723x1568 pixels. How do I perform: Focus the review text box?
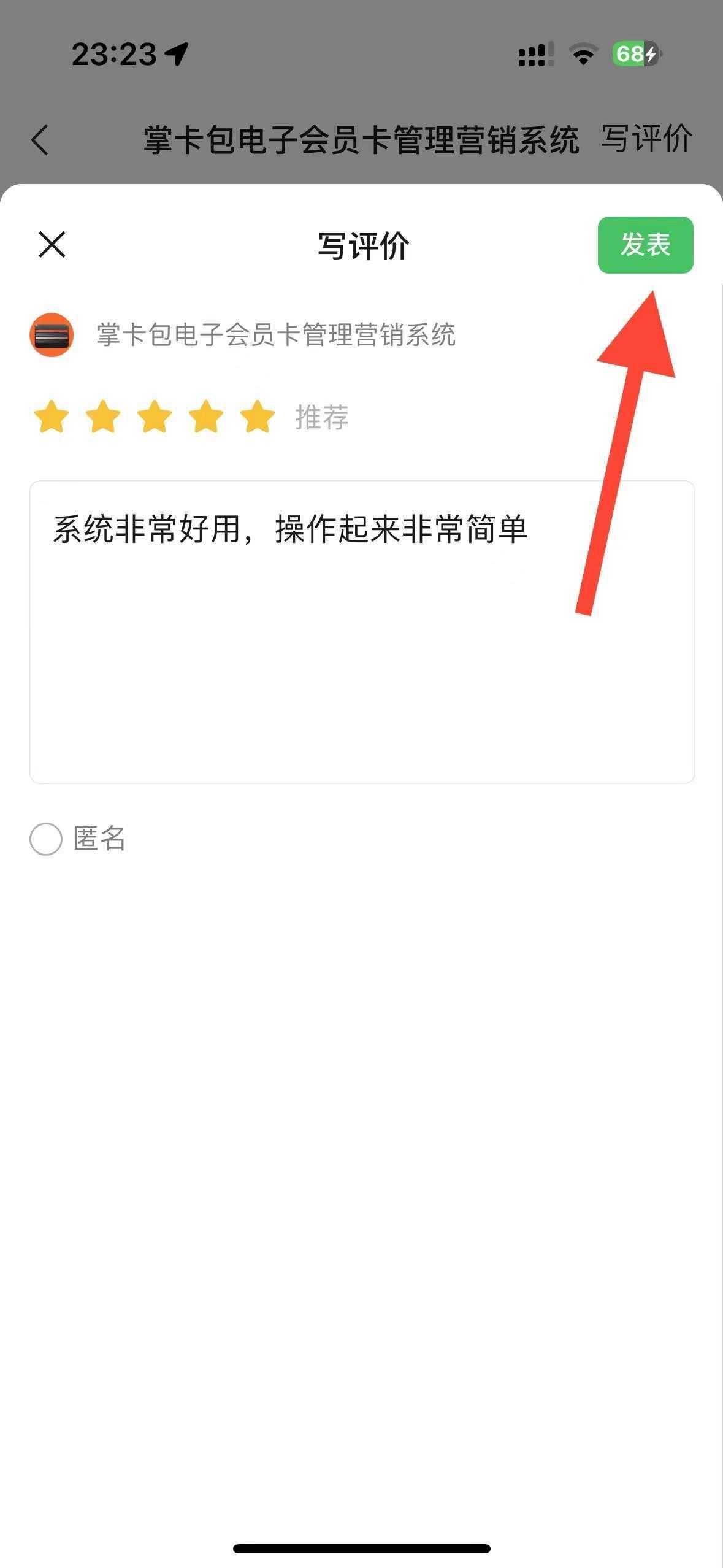click(x=362, y=632)
